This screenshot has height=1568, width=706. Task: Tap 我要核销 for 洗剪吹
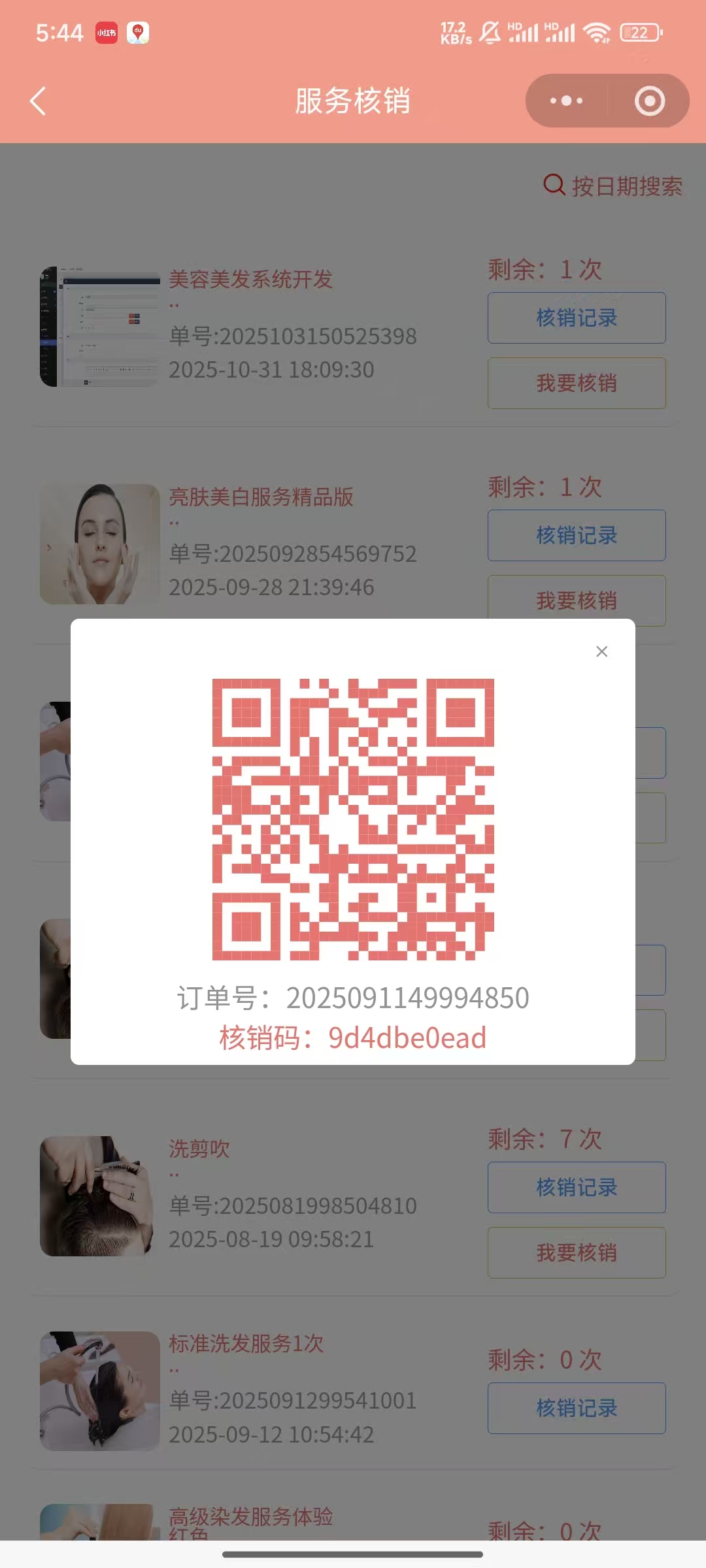576,1253
